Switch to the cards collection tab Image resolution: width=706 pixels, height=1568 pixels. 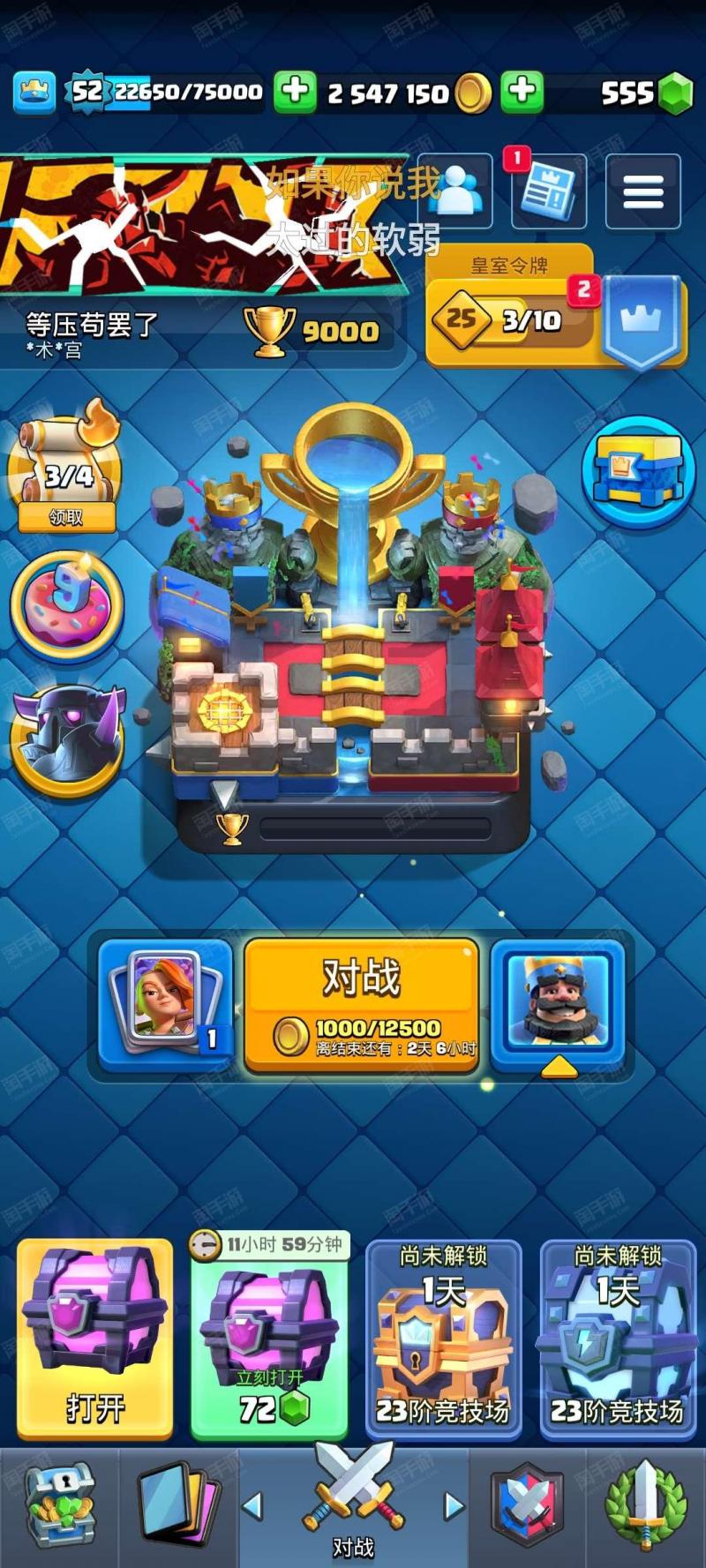(179, 1507)
